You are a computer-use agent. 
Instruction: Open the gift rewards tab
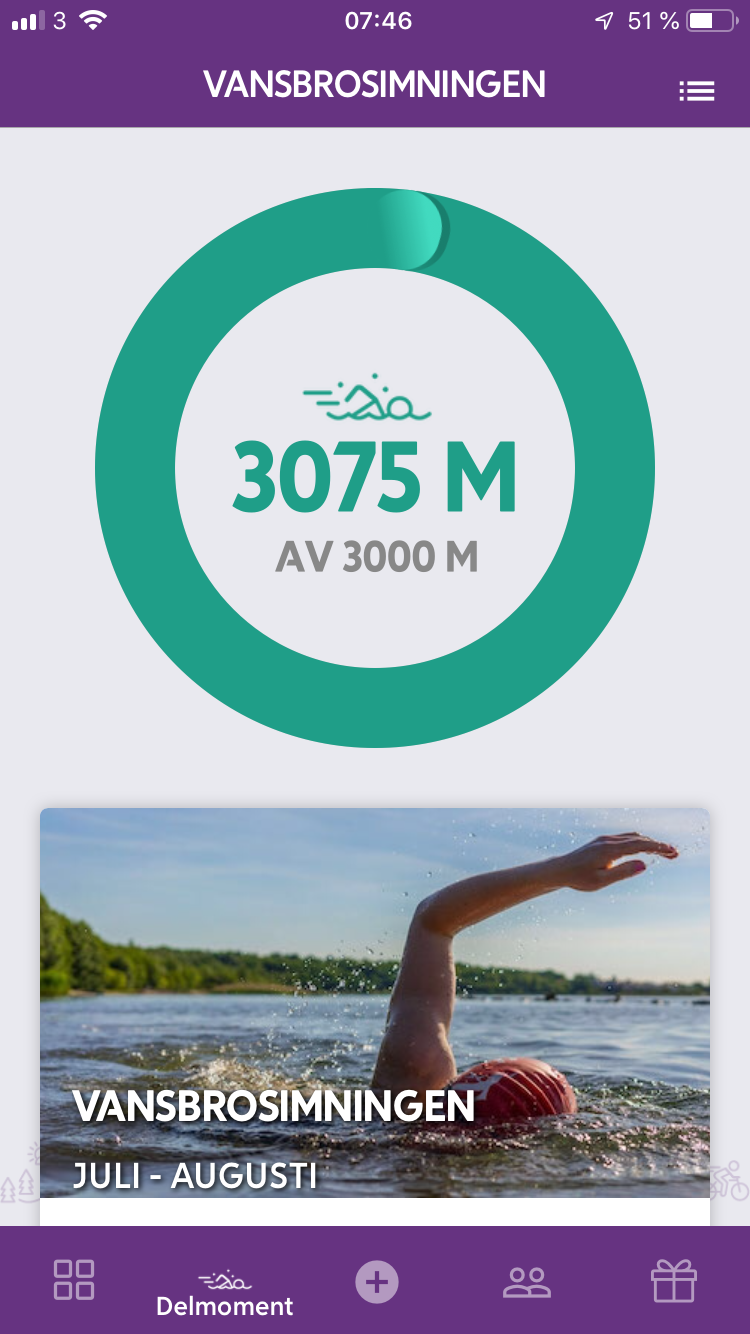tap(674, 1280)
